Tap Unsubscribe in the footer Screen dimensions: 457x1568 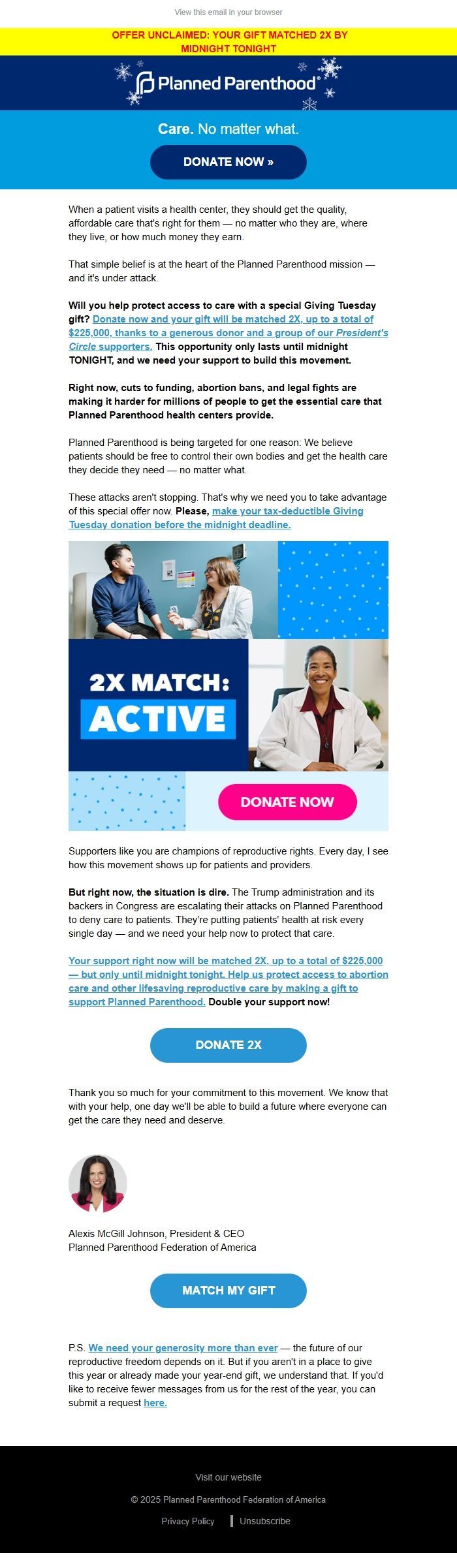(x=264, y=1521)
